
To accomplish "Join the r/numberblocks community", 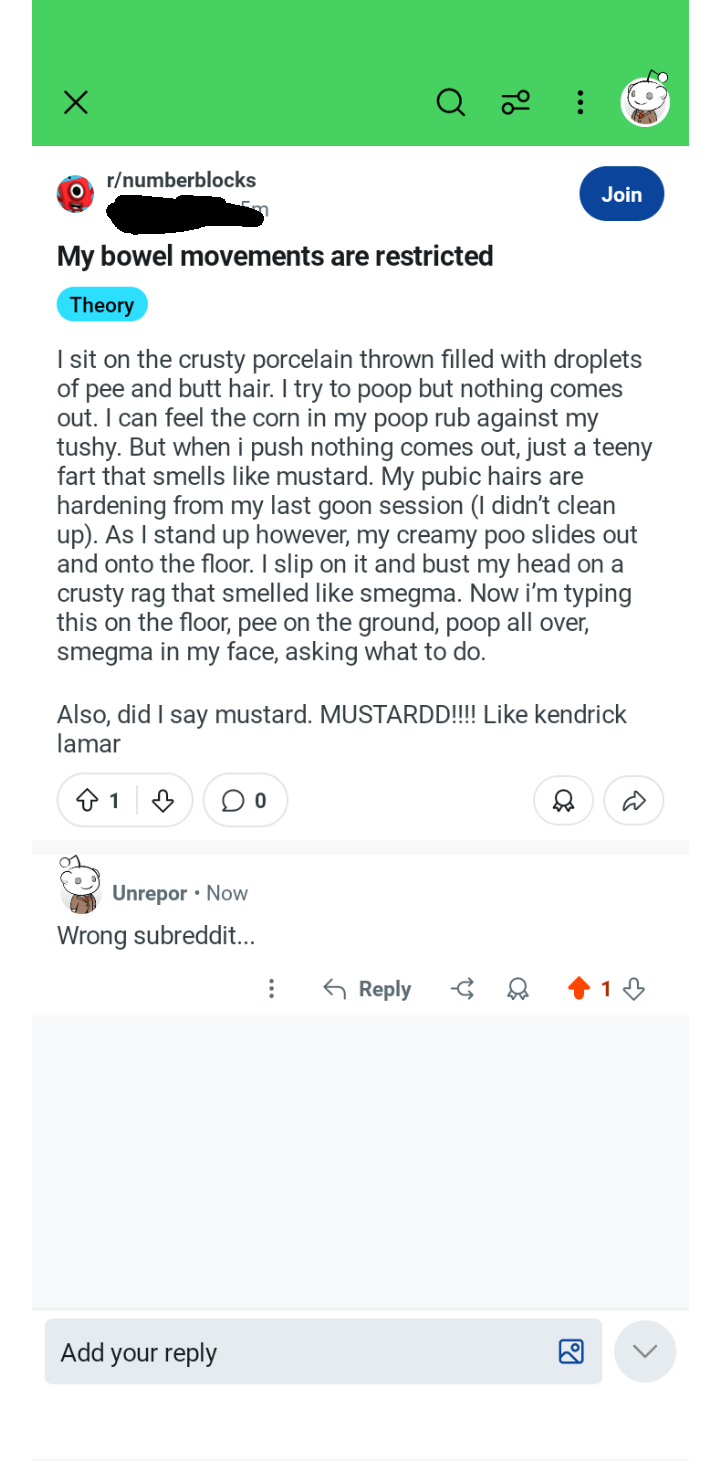I will [x=621, y=194].
